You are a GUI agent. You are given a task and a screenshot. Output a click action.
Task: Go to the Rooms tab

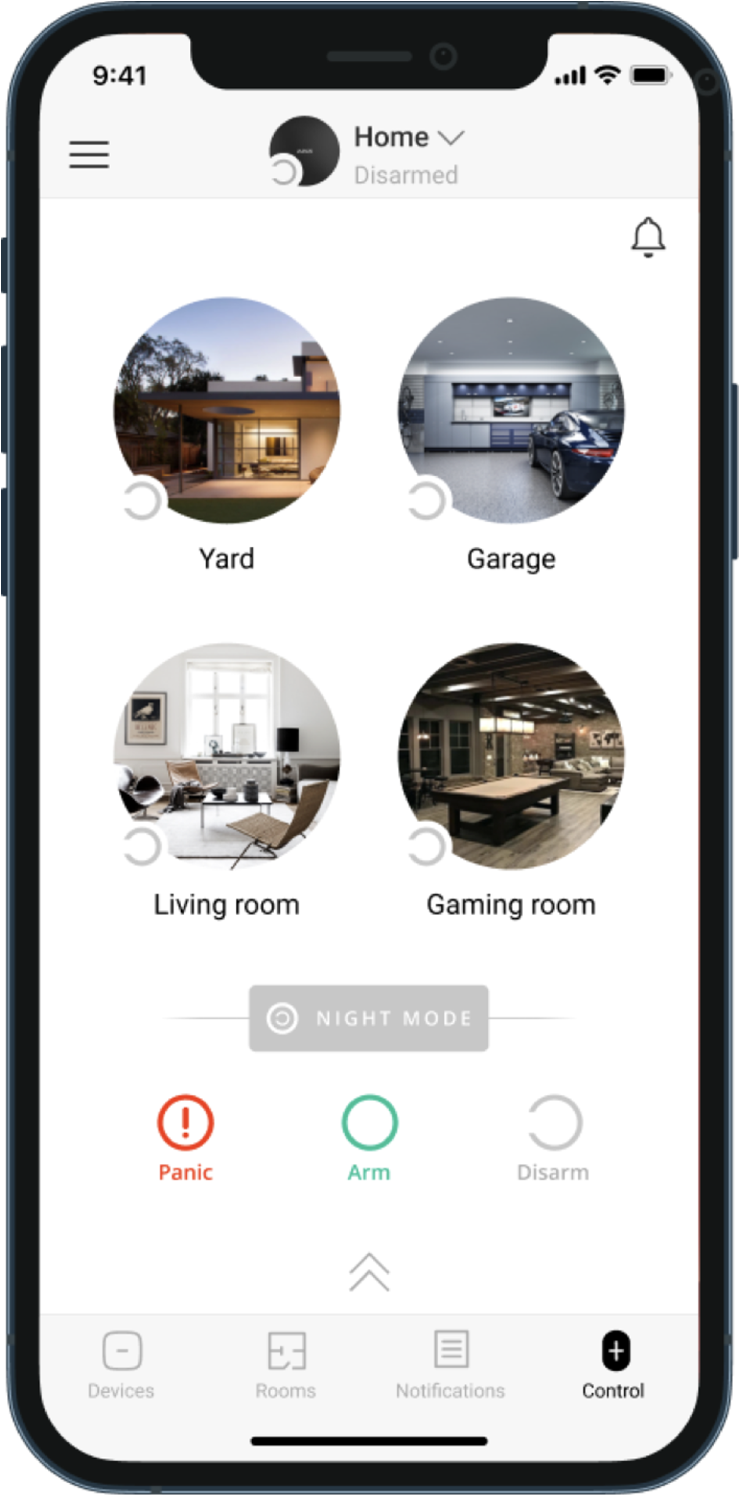point(285,1365)
